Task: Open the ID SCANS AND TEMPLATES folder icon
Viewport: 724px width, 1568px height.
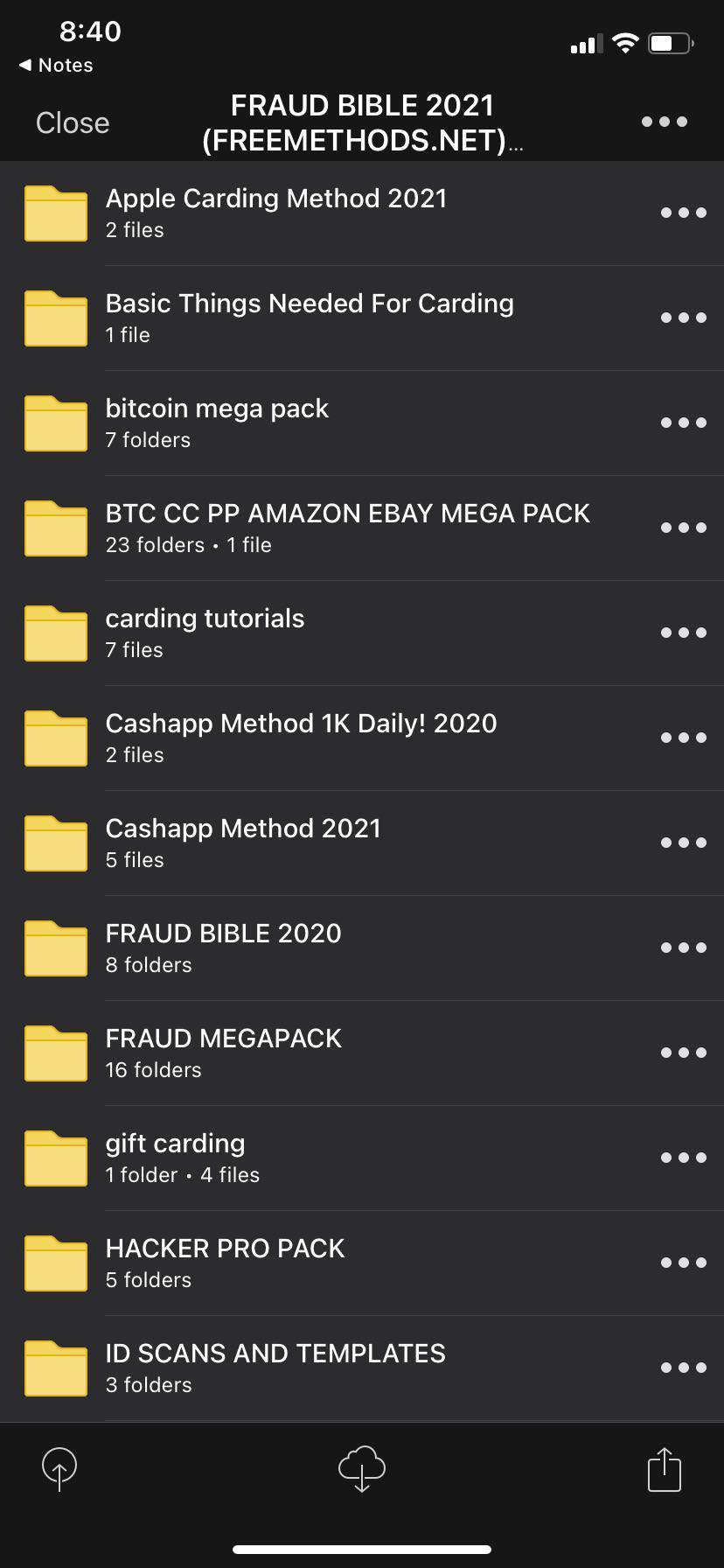Action: [x=54, y=1368]
